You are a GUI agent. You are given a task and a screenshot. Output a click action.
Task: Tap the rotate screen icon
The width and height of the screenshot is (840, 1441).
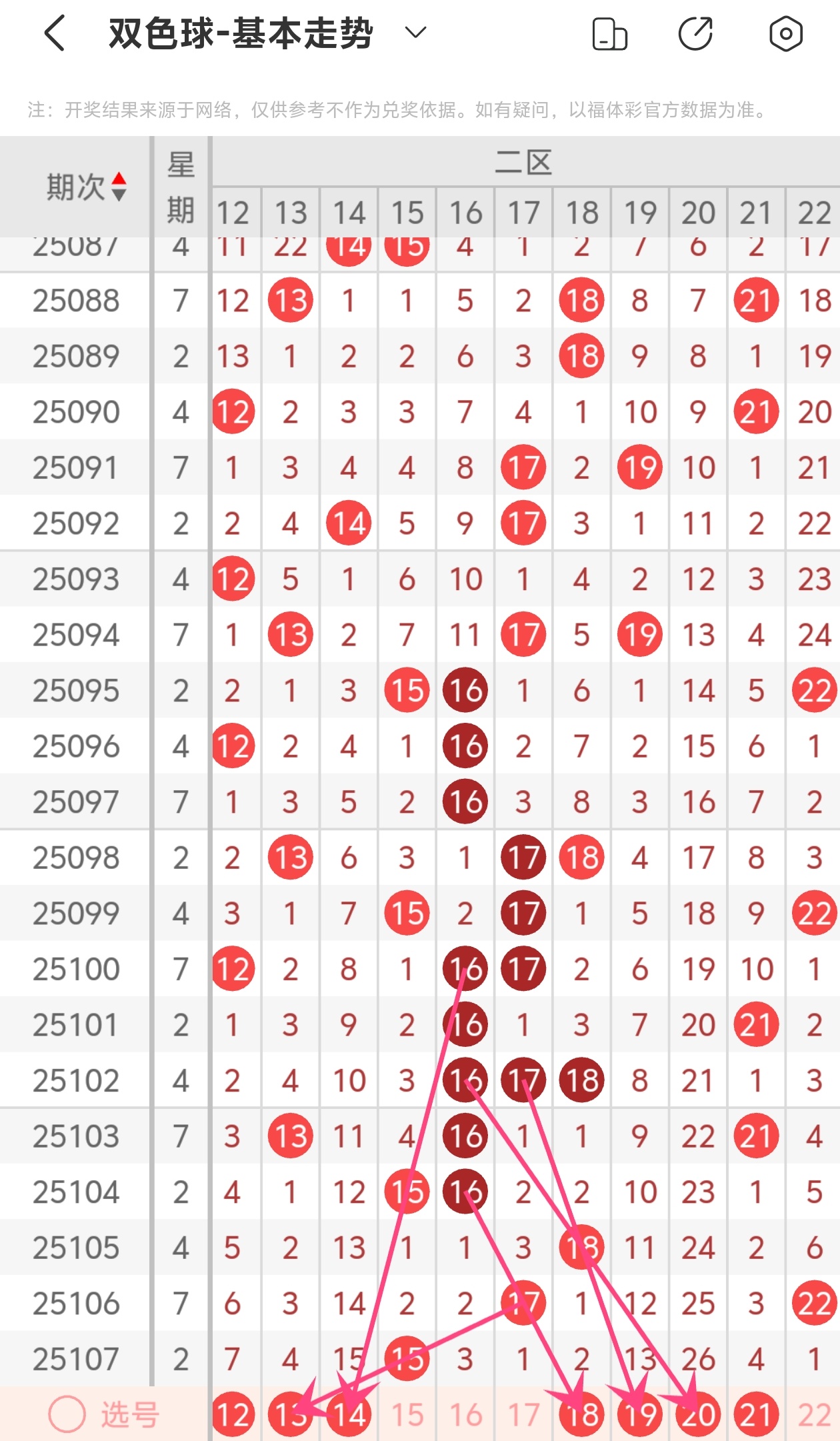tap(609, 34)
